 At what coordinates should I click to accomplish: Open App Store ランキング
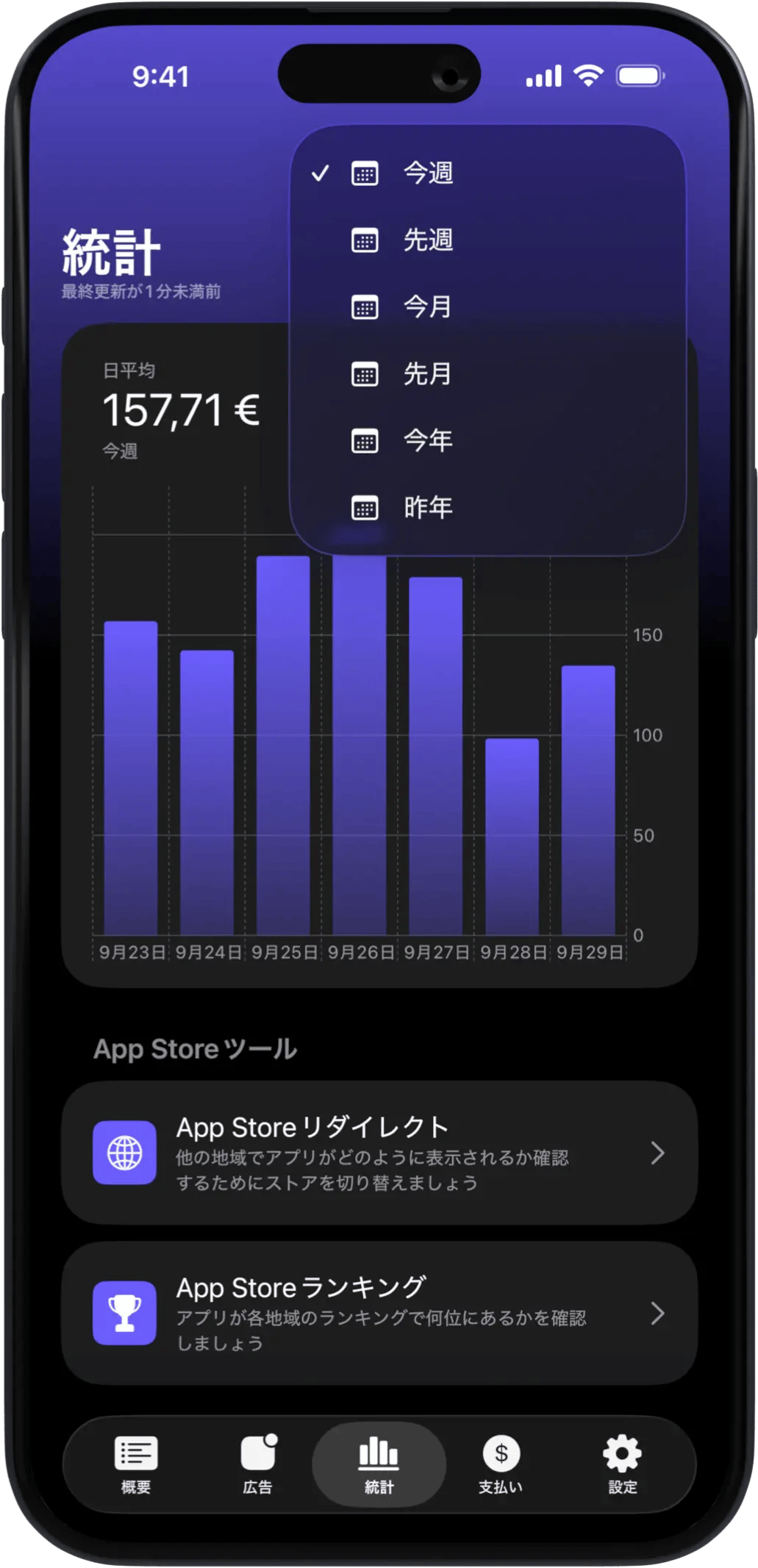click(x=379, y=1313)
